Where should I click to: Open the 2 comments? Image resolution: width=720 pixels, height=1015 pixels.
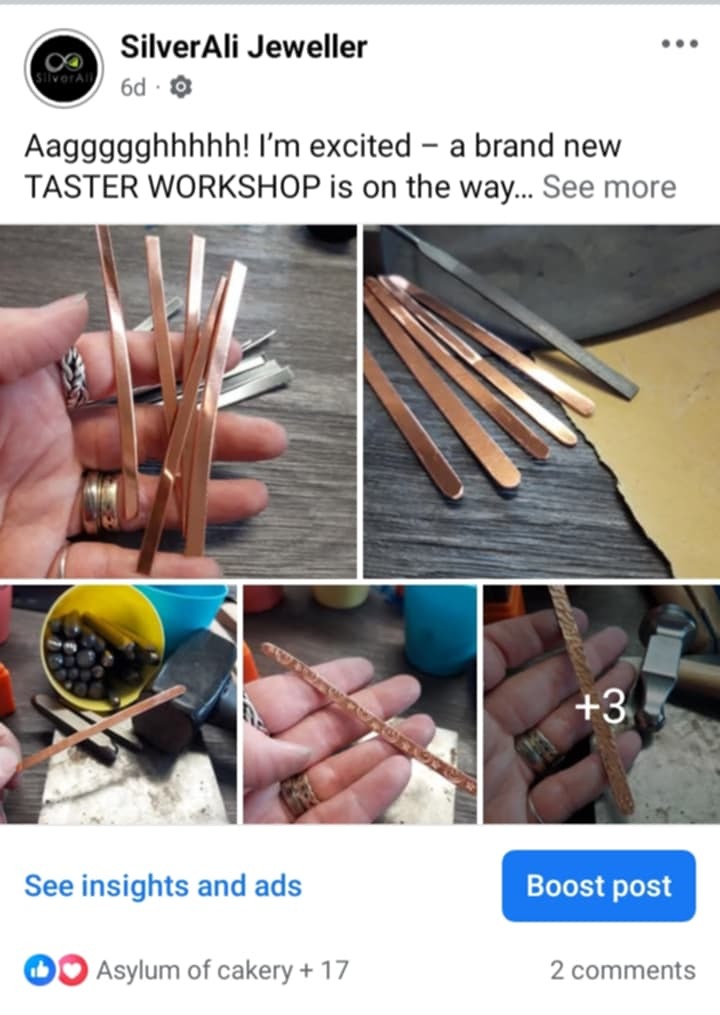coord(622,970)
